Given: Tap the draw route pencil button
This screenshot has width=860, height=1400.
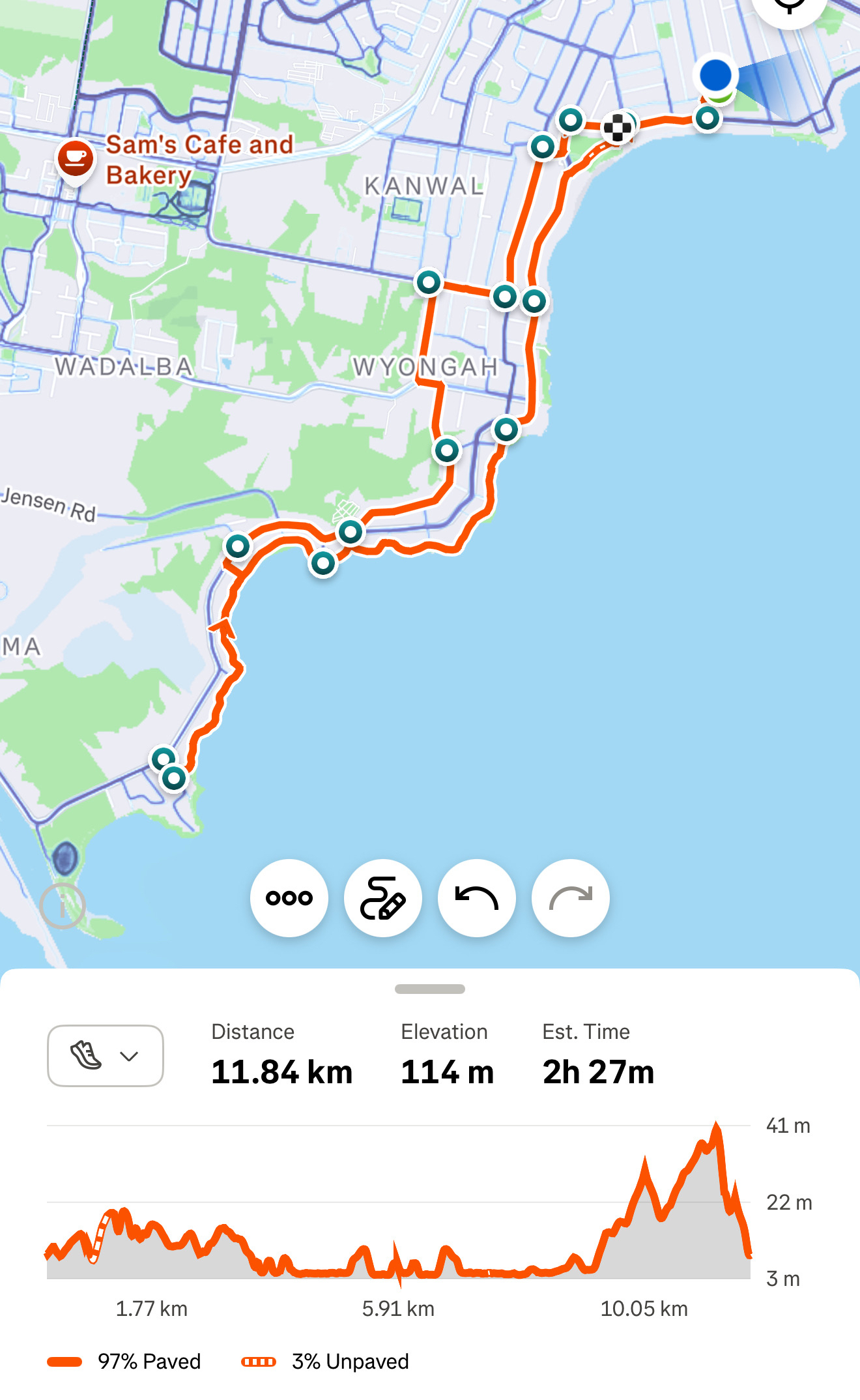Looking at the screenshot, I should coord(383,897).
